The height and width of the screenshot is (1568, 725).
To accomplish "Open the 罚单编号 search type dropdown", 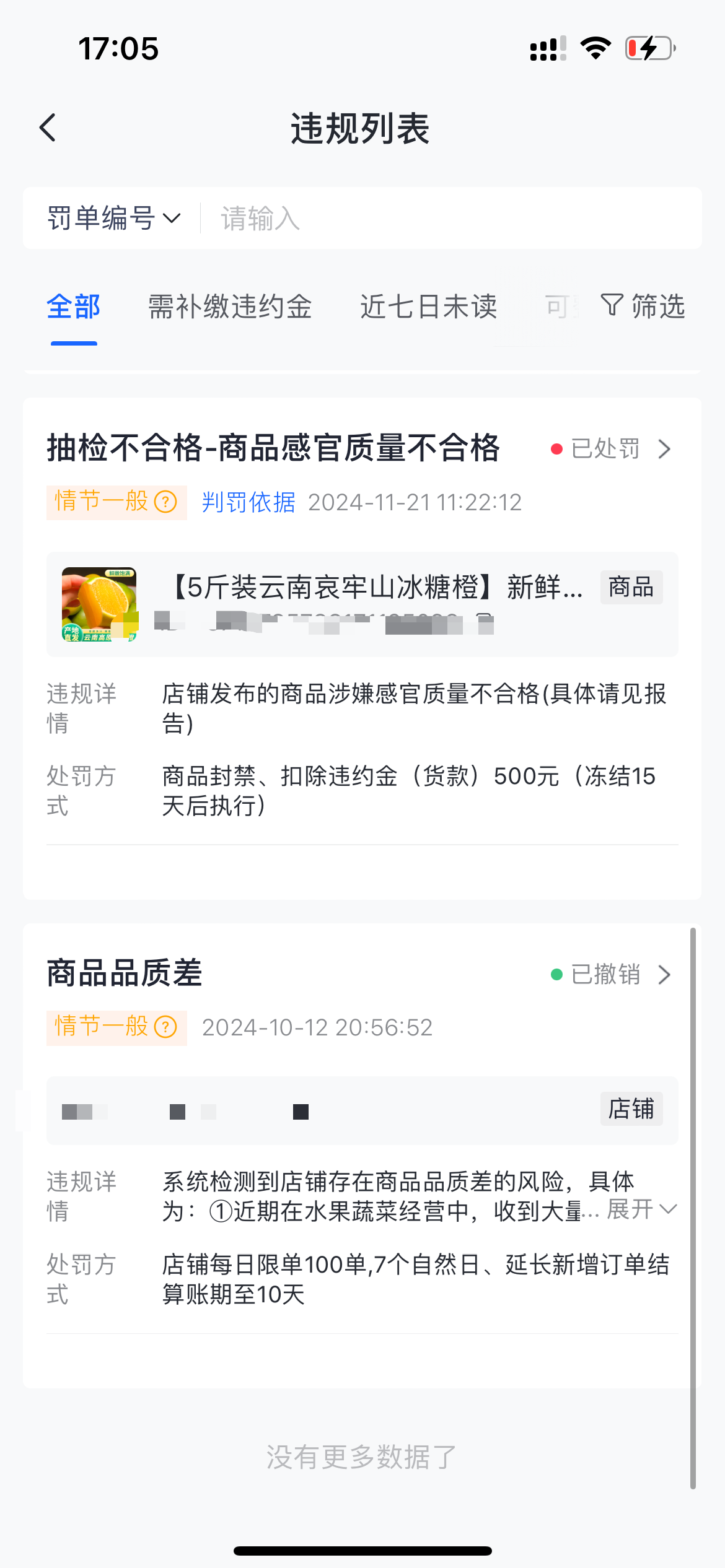I will 113,219.
